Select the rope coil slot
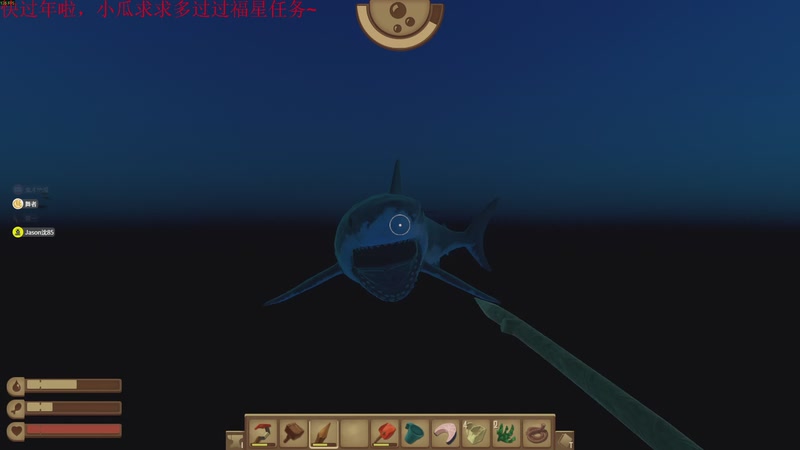The image size is (800, 450). pos(537,433)
